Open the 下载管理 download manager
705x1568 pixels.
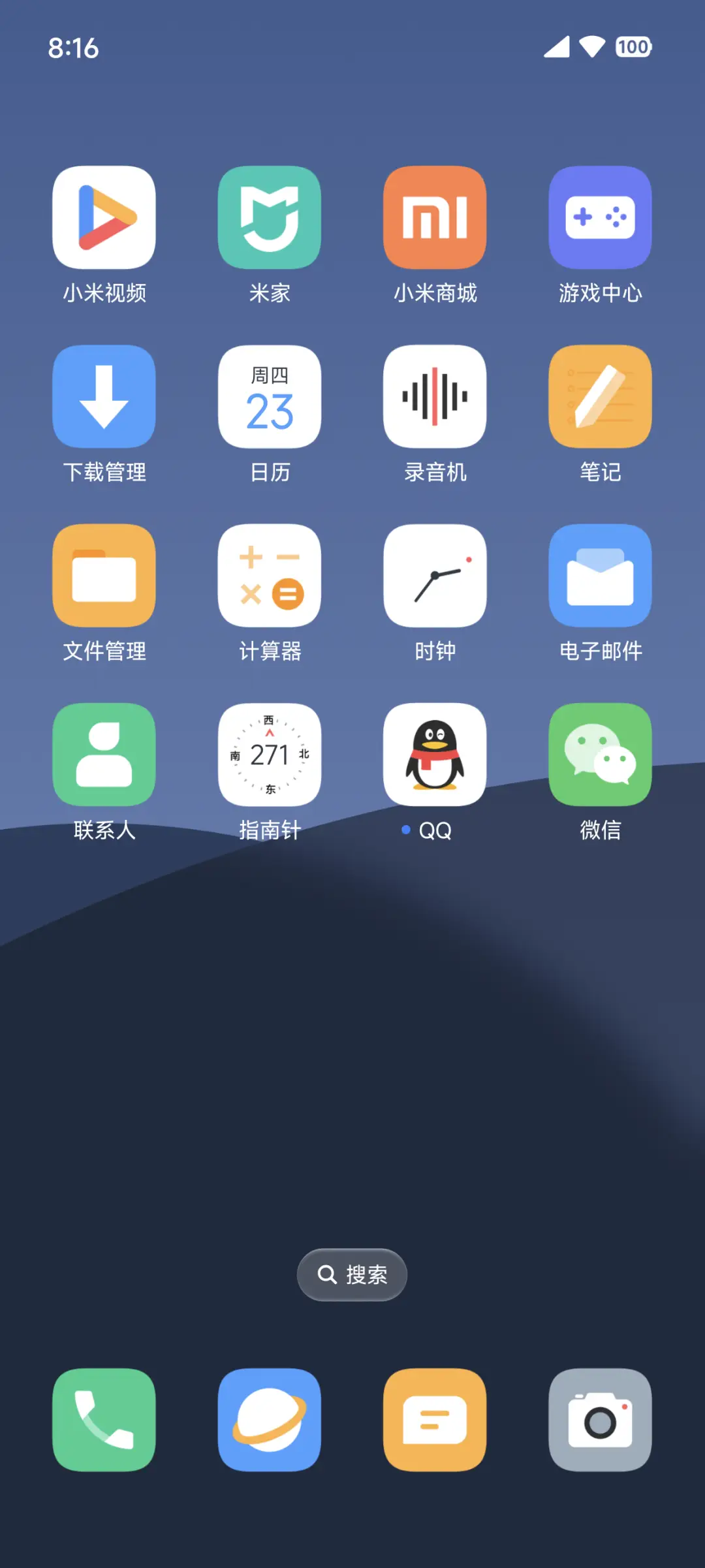(104, 396)
